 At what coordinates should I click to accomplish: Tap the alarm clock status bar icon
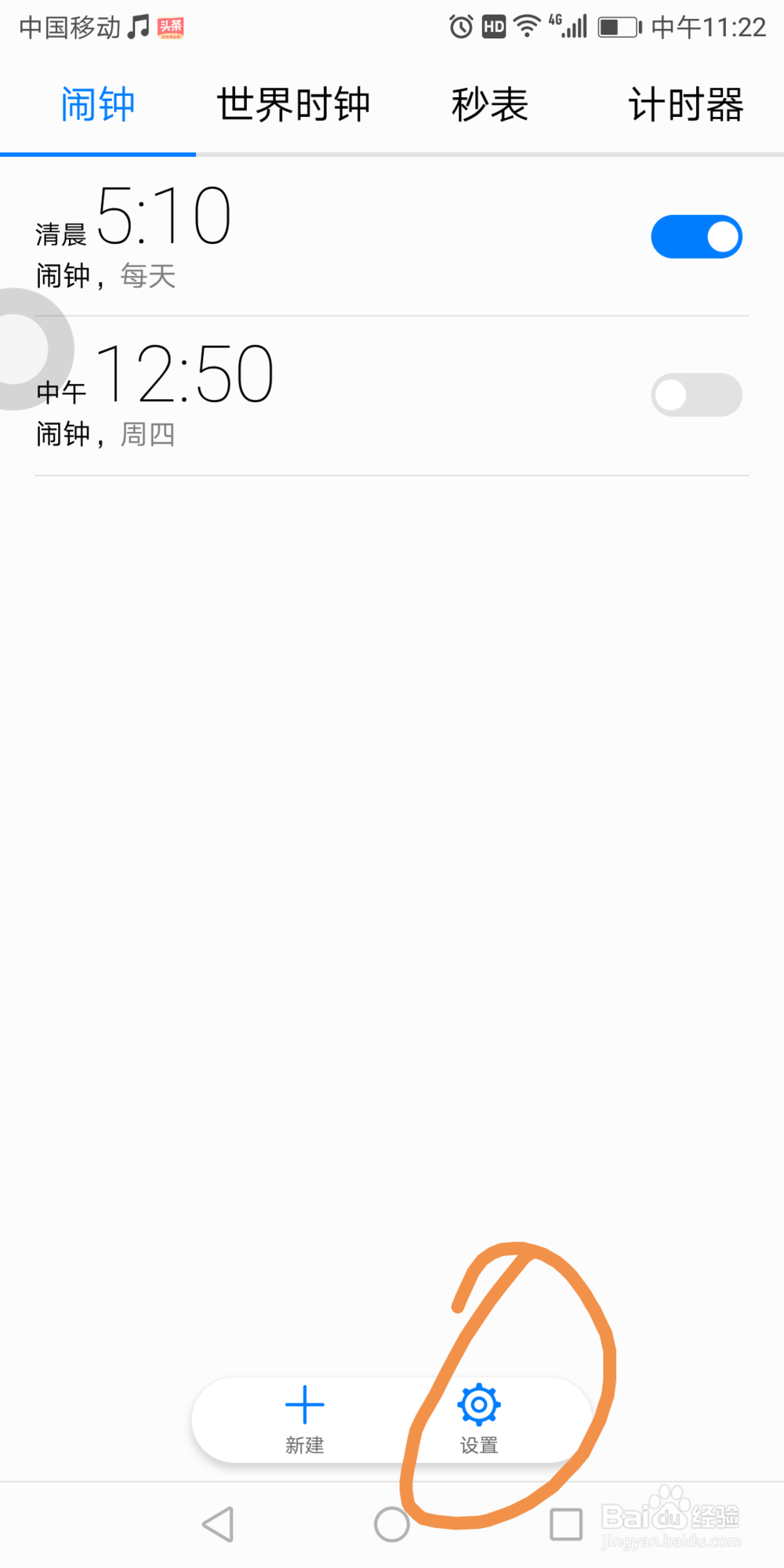461,25
